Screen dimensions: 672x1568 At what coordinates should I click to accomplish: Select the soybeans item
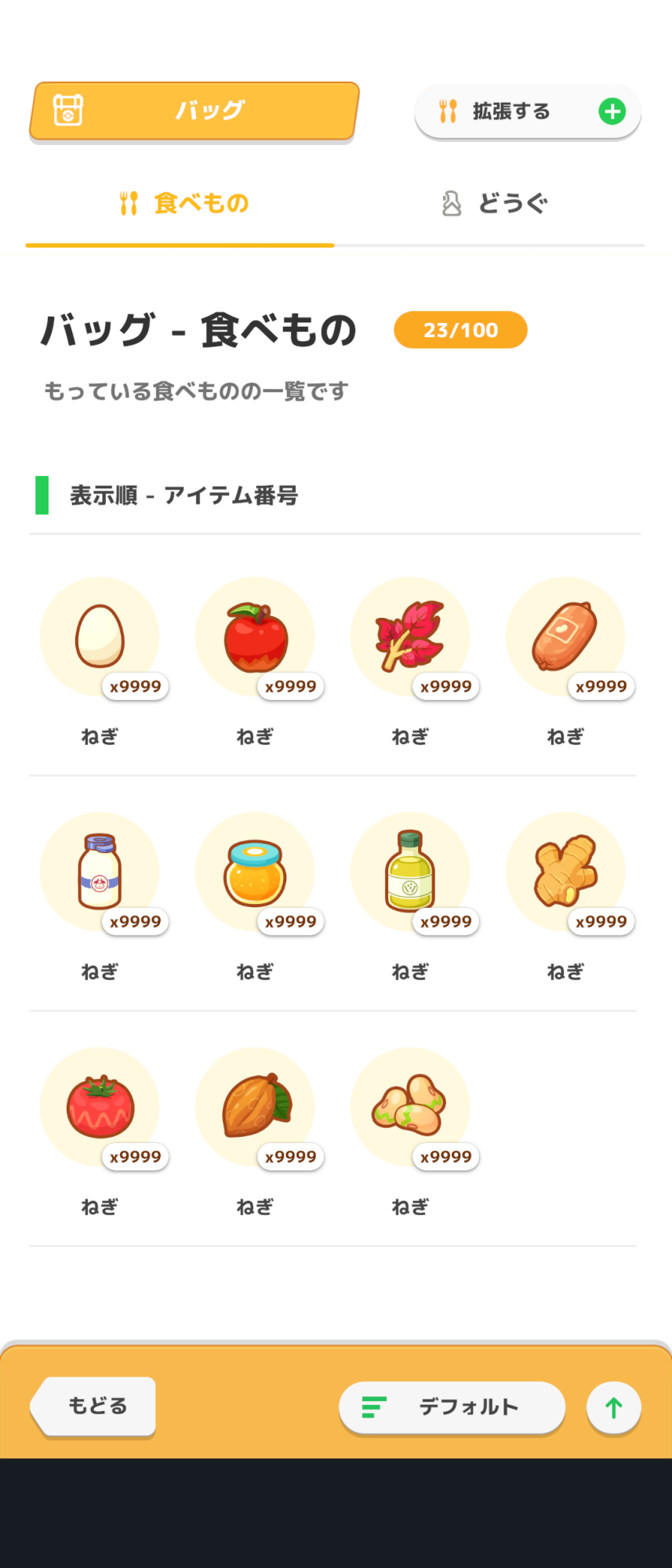pyautogui.click(x=410, y=1107)
